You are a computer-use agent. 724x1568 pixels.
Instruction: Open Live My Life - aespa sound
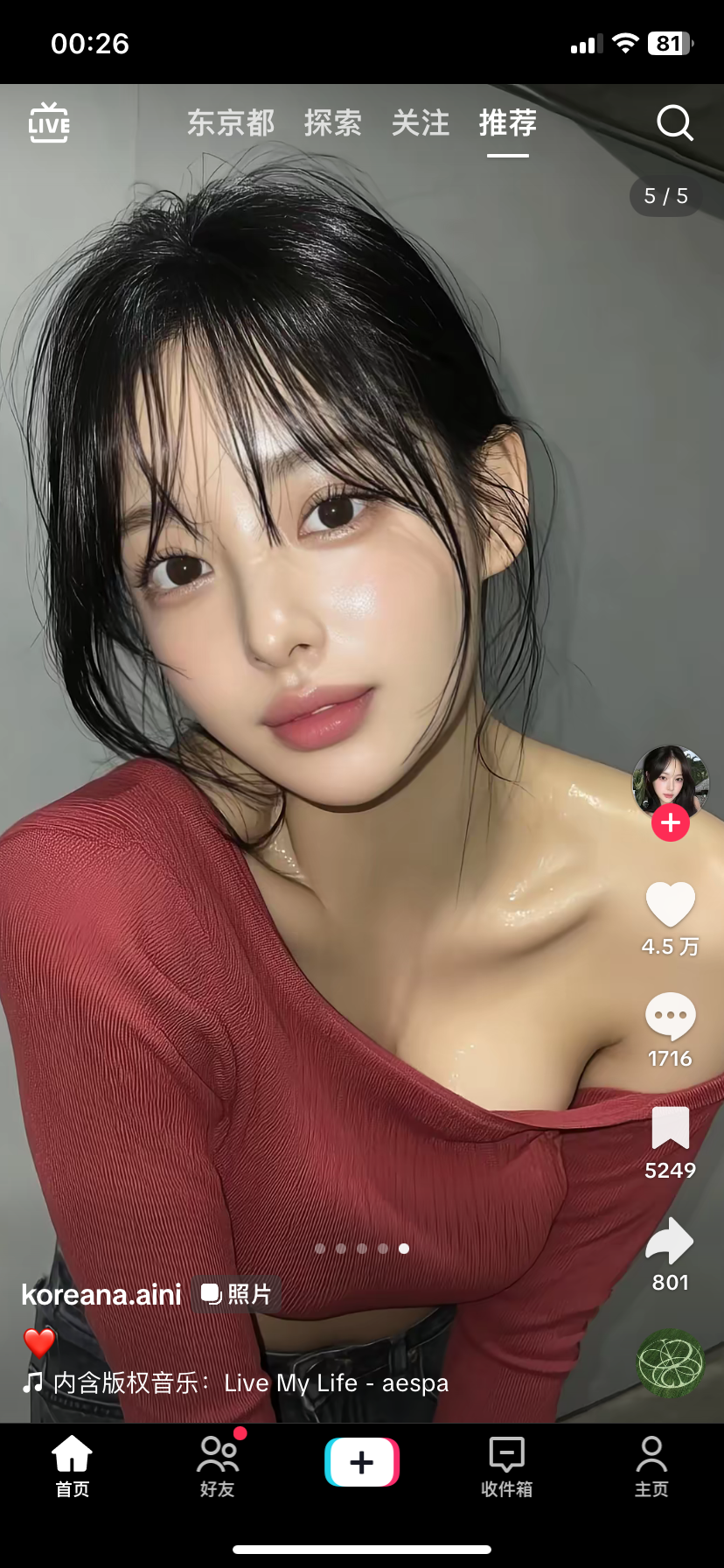336,1382
